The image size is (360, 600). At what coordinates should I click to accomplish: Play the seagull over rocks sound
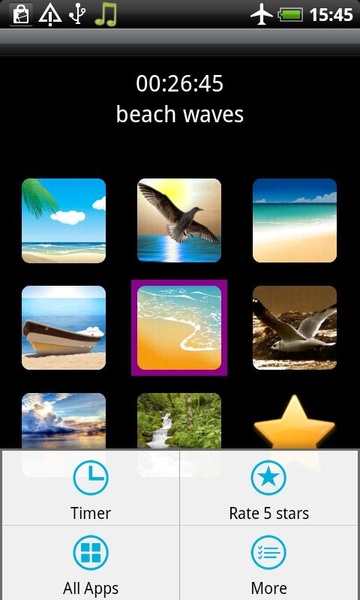pos(295,328)
